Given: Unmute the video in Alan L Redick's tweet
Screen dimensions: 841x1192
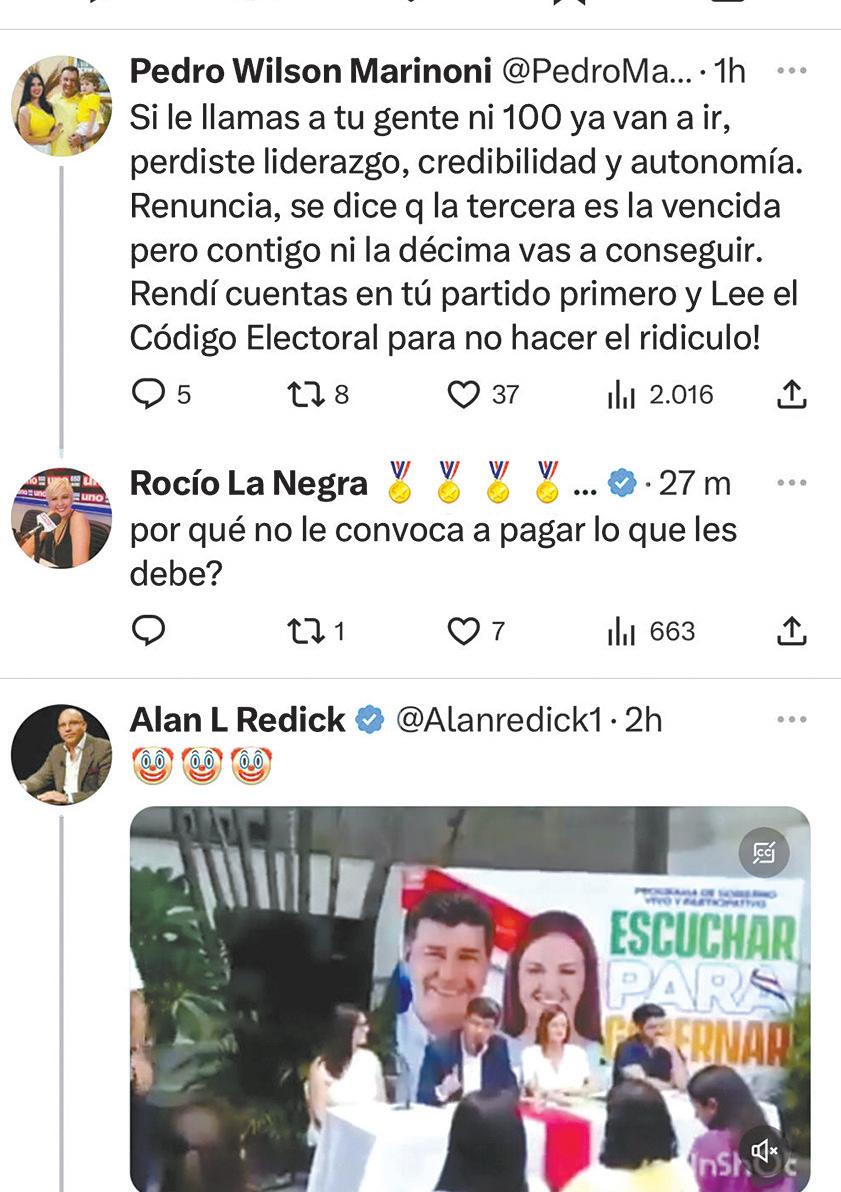Looking at the screenshot, I should (765, 1150).
